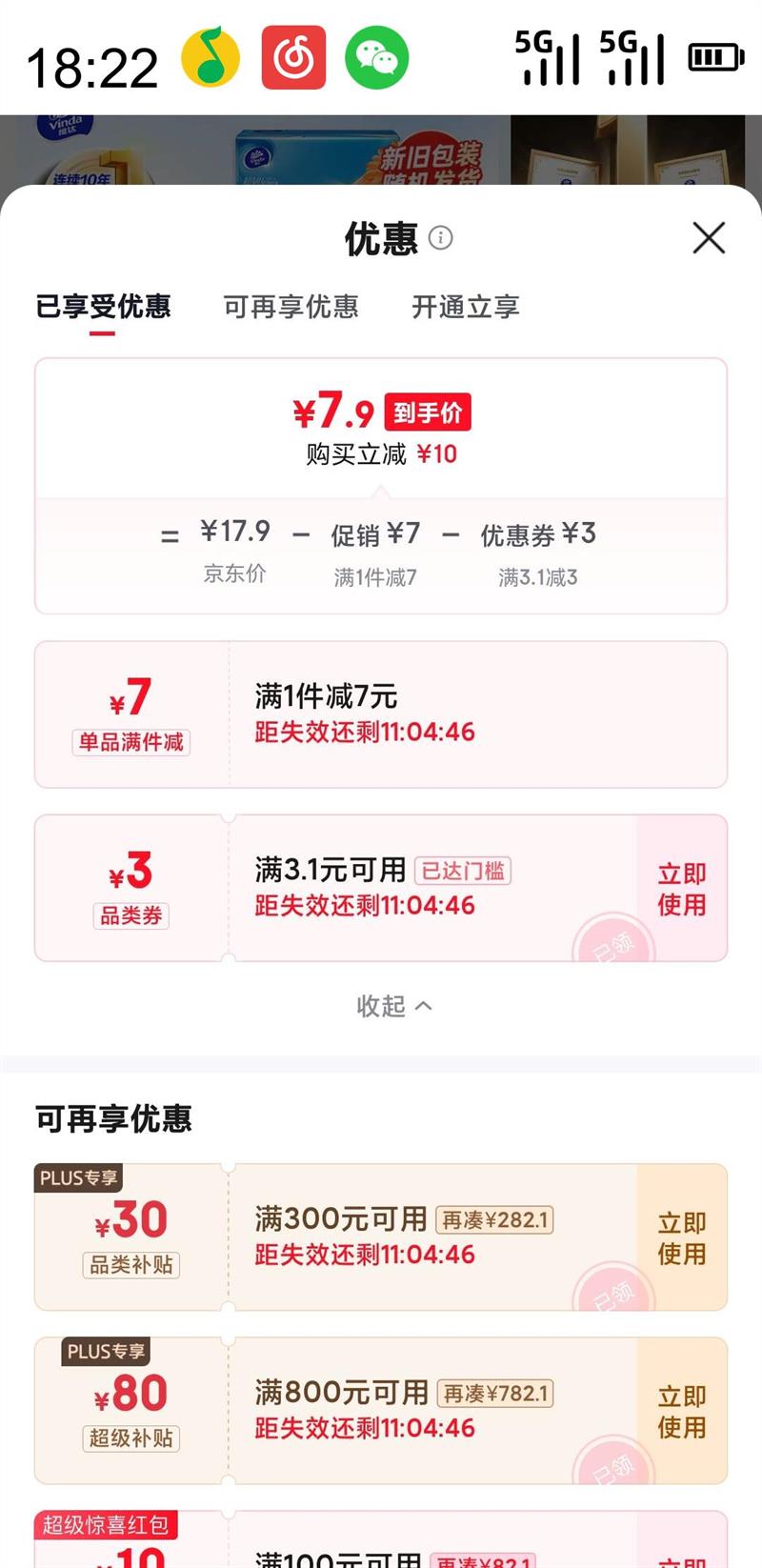Image resolution: width=762 pixels, height=1568 pixels.
Task: Switch to the 可再享优惠 tab
Action: click(291, 308)
